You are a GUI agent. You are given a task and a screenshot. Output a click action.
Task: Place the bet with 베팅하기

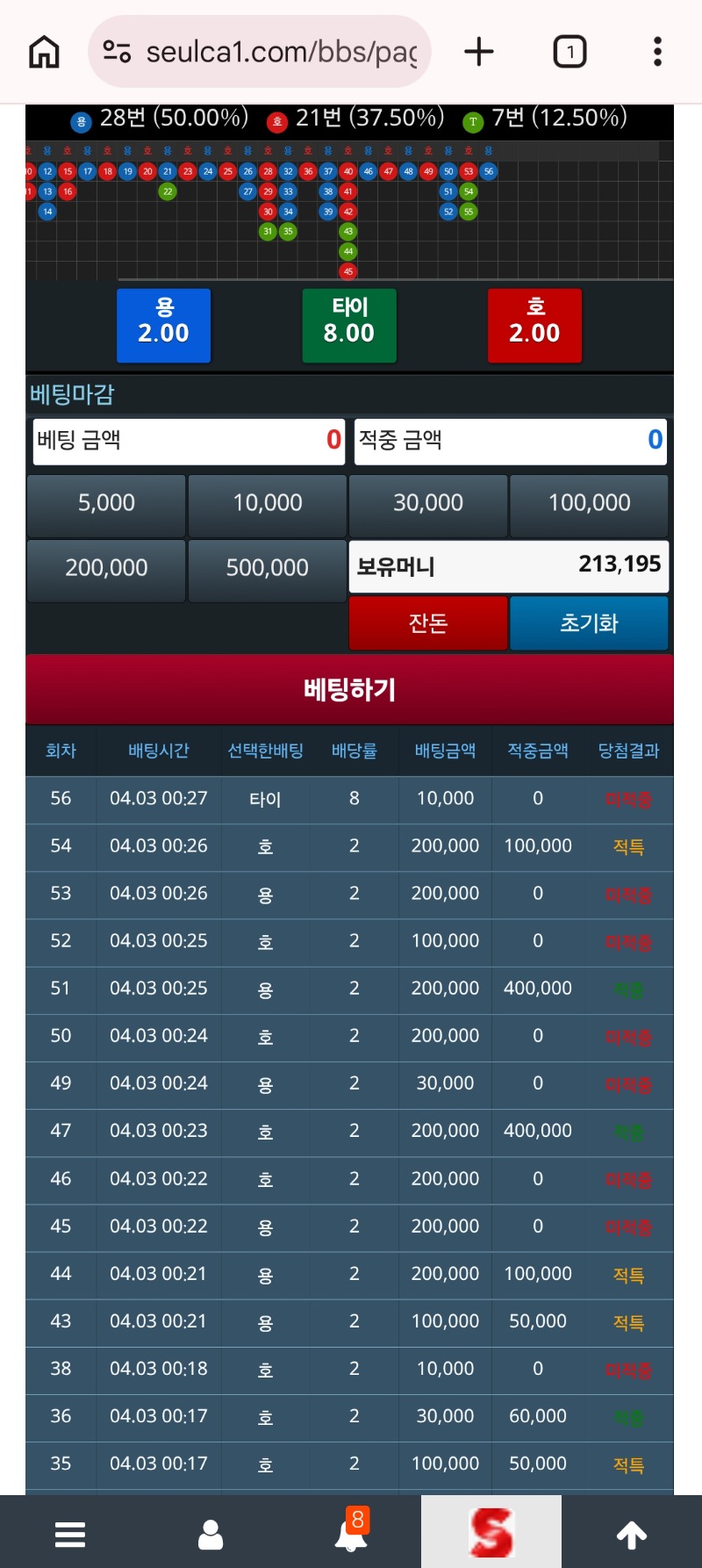click(349, 689)
